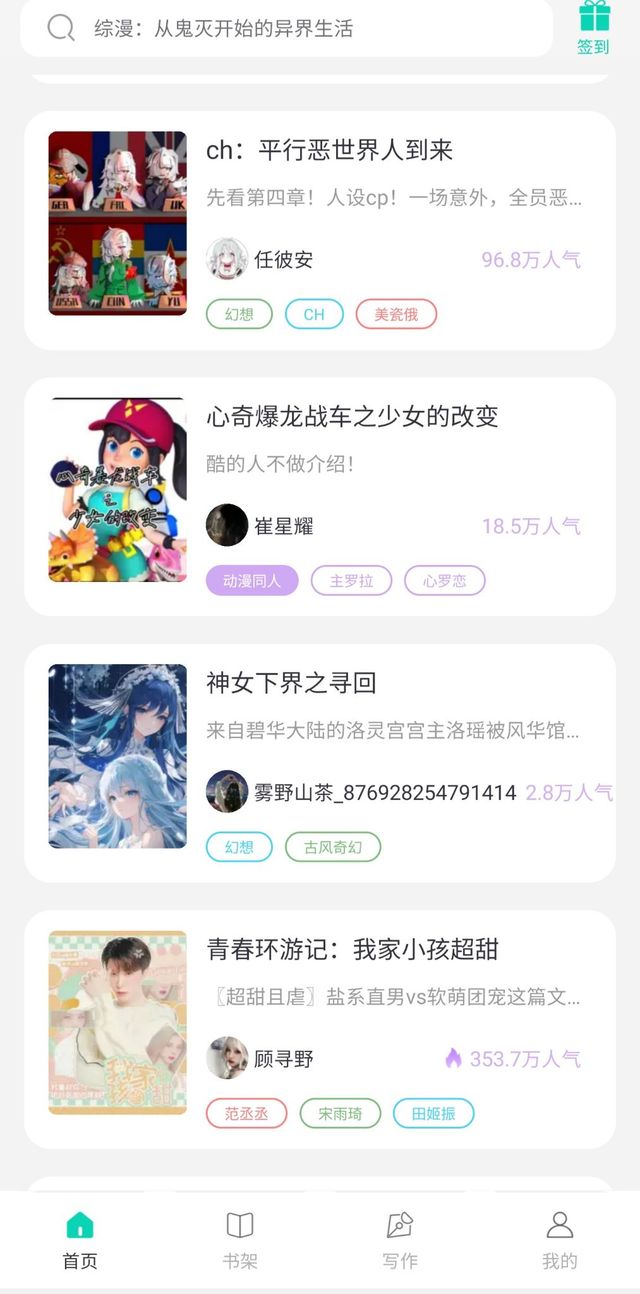Viewport: 640px width, 1294px height.
Task: Tap the 范丞丞 tag chip
Action: click(246, 1113)
